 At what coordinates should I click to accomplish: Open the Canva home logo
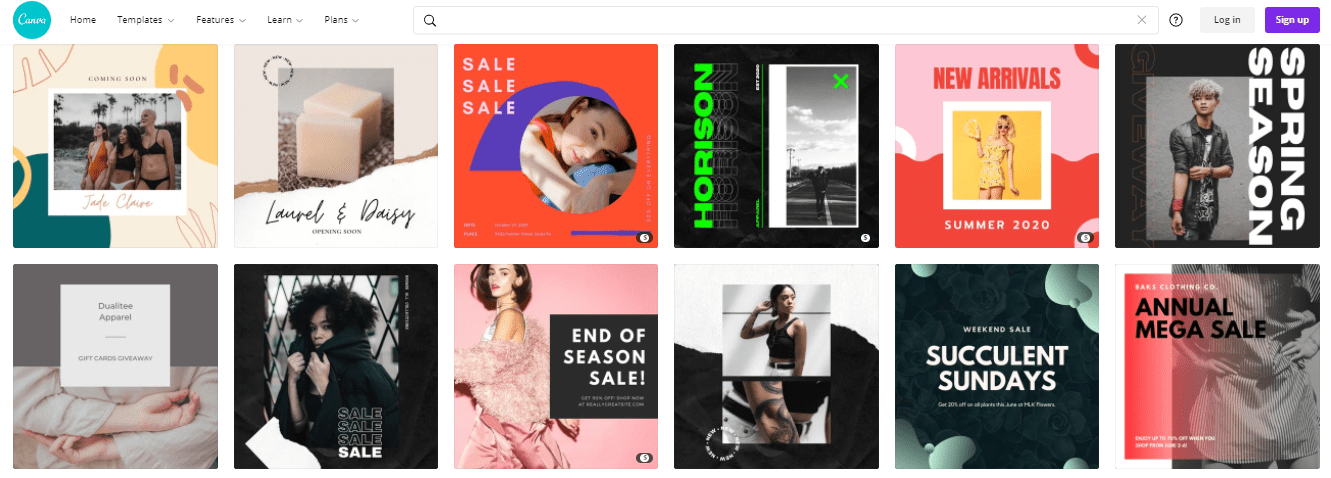32,20
